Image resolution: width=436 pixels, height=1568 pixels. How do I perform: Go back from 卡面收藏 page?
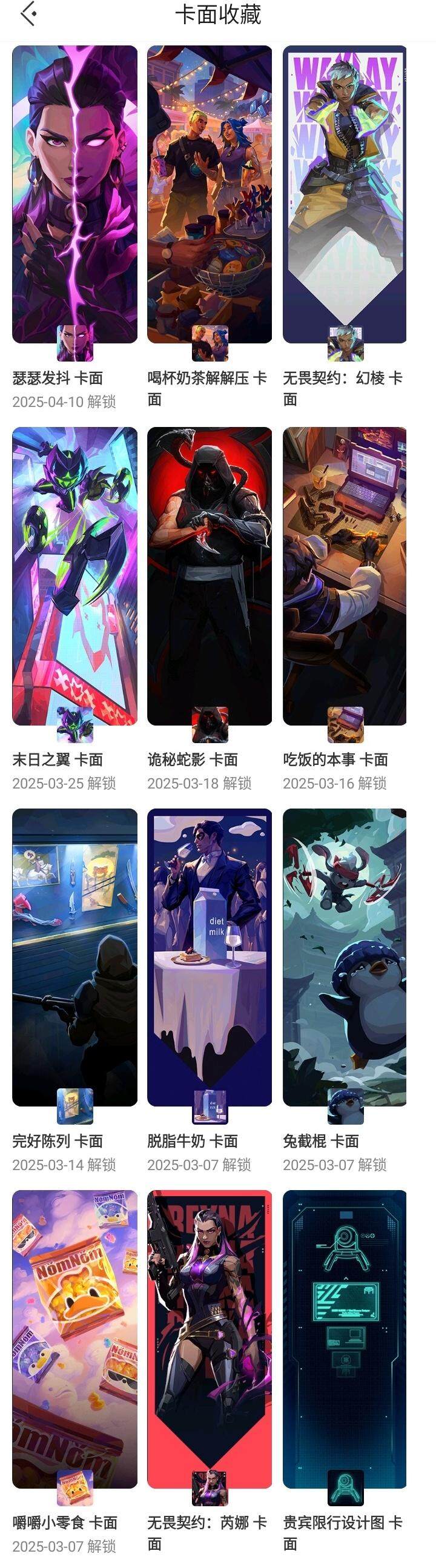coord(28,14)
